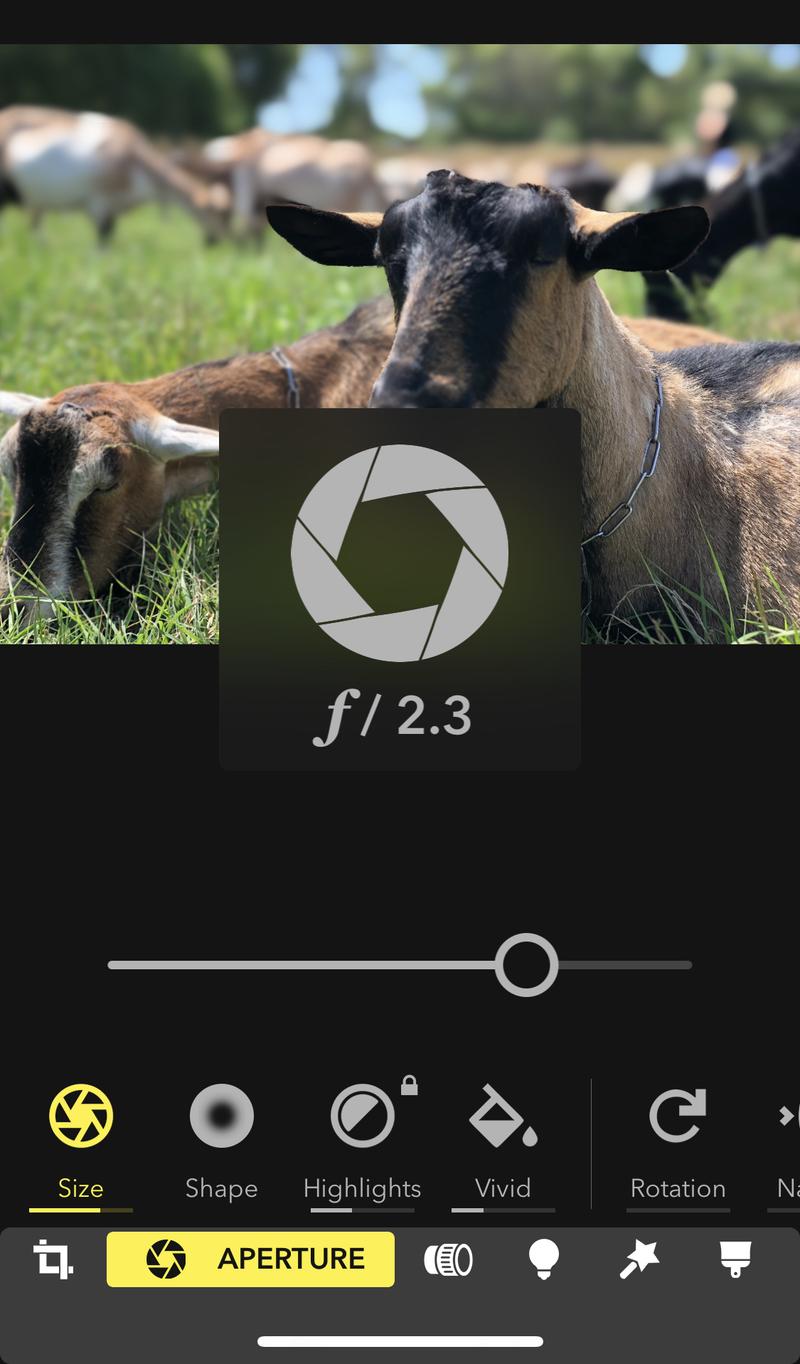
Task: Switch to the lens tab
Action: (x=448, y=1260)
